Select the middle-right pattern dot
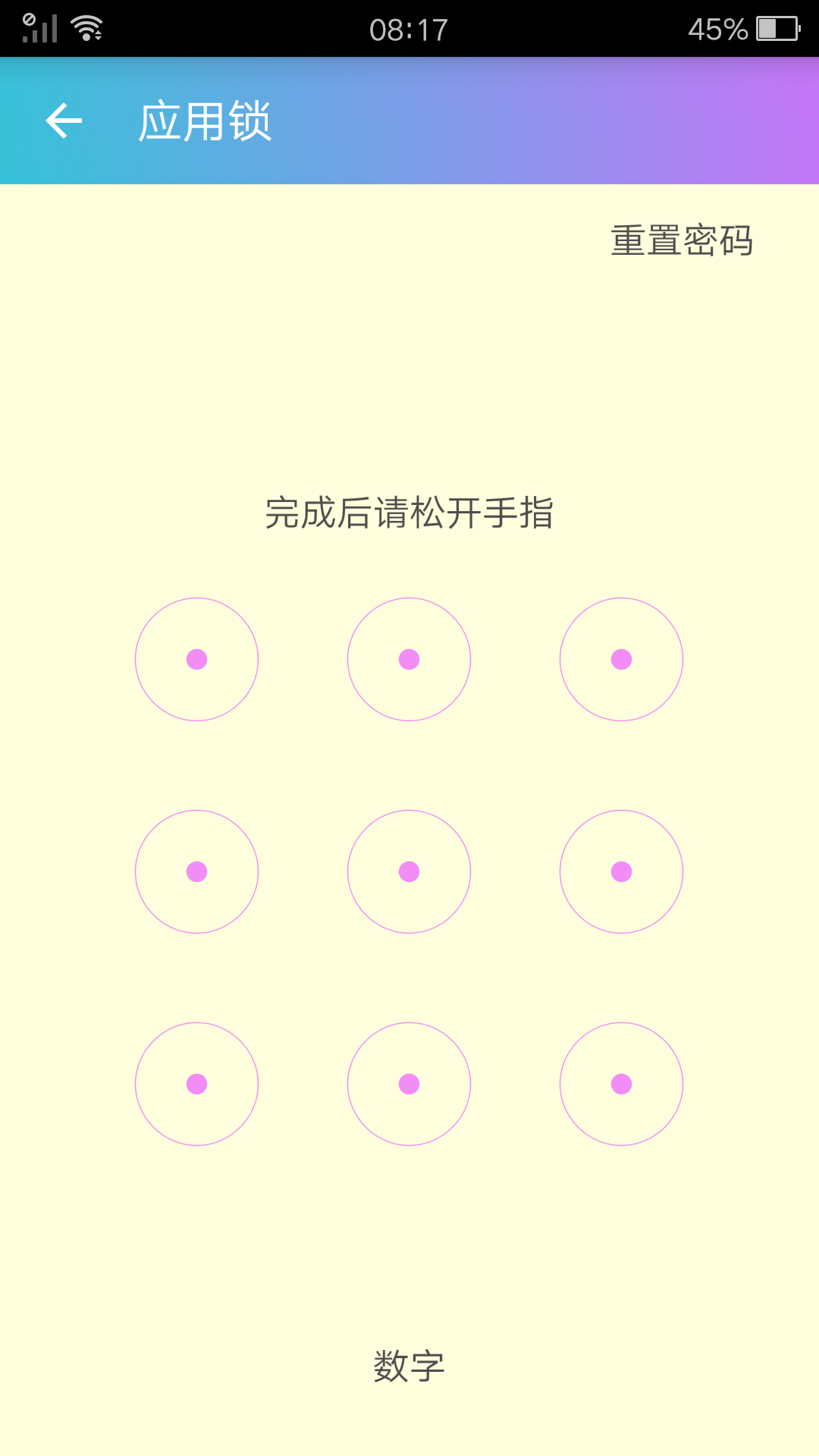819x1456 pixels. pyautogui.click(x=622, y=872)
